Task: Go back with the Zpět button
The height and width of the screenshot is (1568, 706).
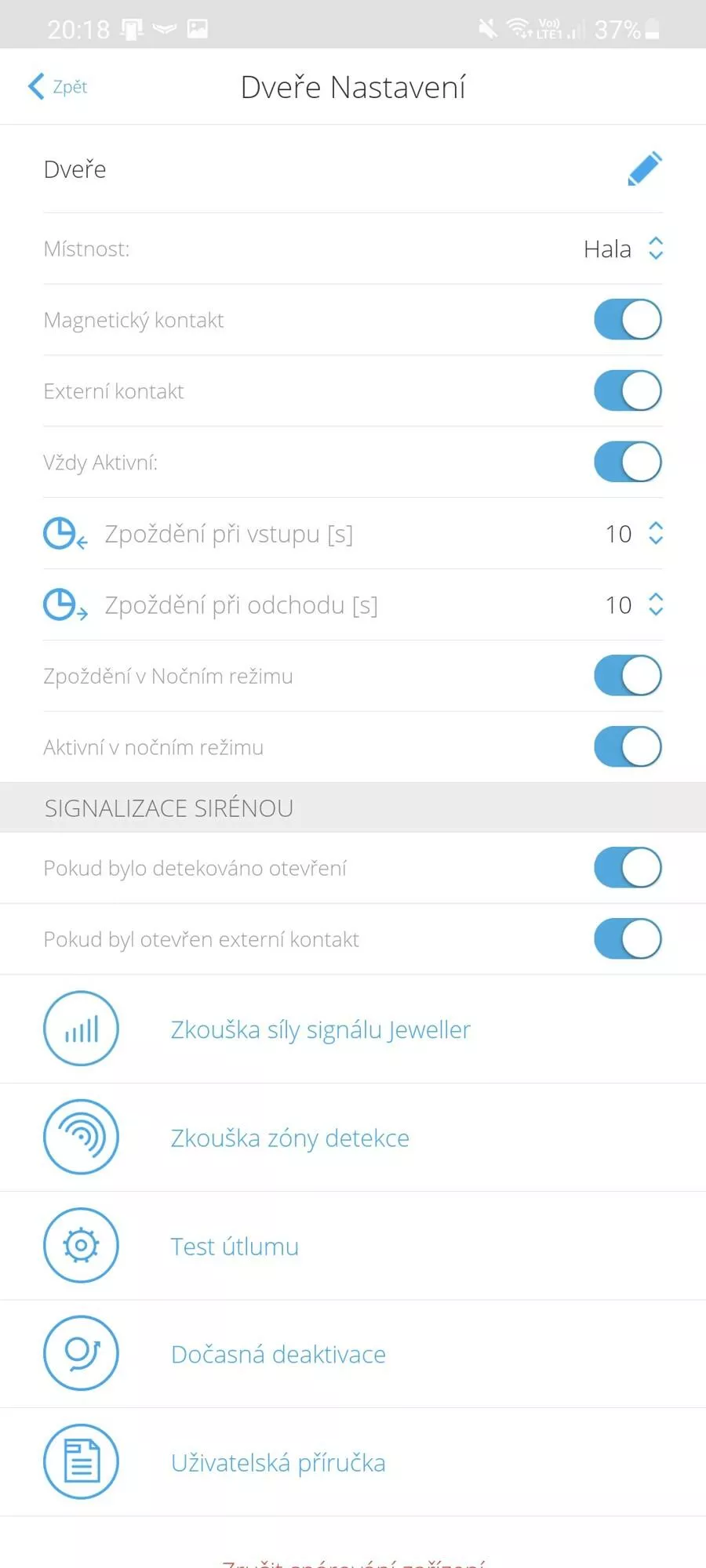Action: (57, 86)
